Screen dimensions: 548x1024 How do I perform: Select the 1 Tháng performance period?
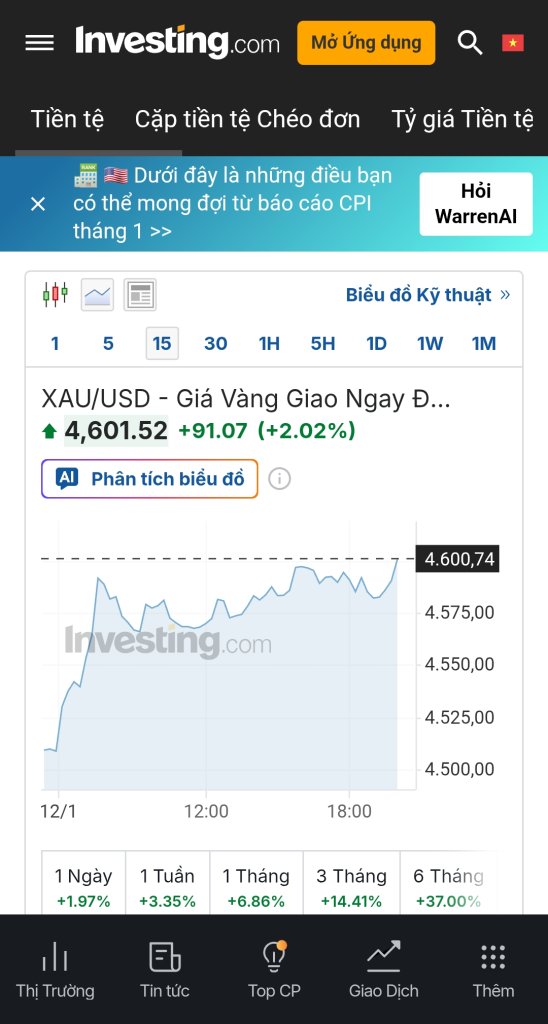(256, 888)
